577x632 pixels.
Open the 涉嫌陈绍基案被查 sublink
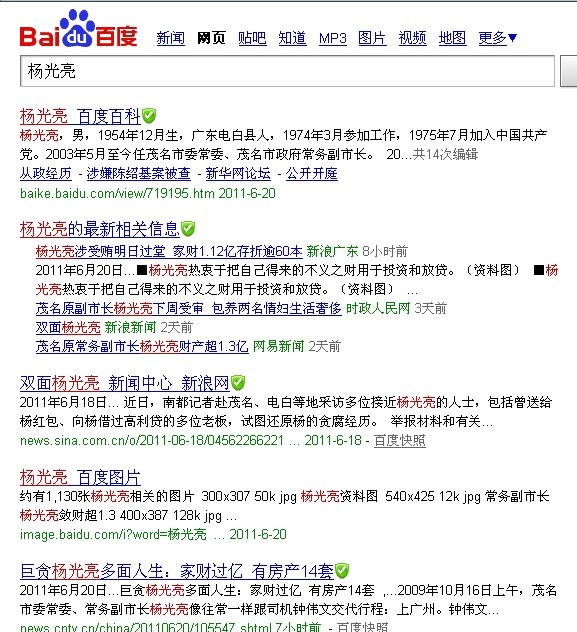tap(138, 174)
